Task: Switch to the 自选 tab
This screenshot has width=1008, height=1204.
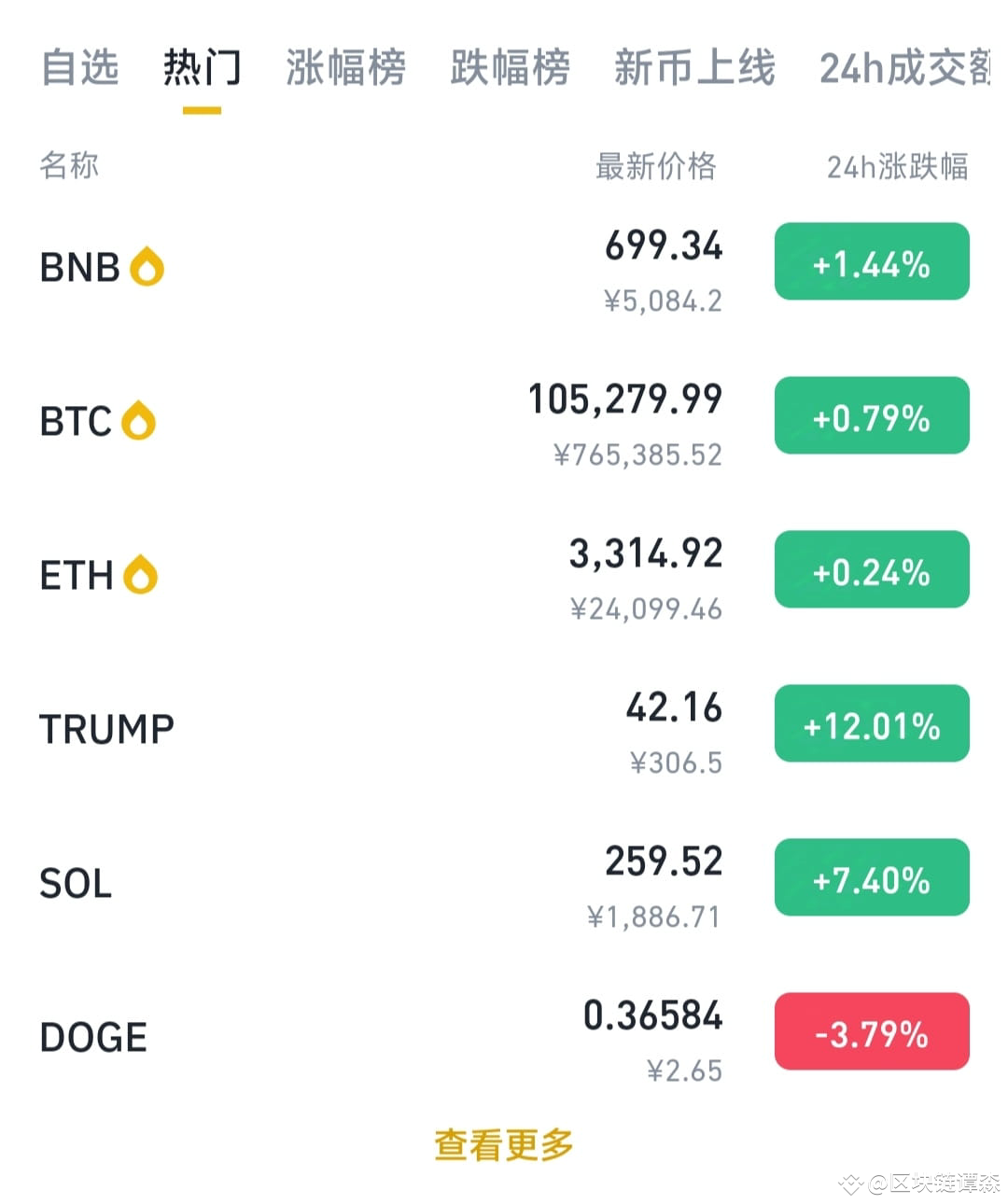Action: point(80,68)
